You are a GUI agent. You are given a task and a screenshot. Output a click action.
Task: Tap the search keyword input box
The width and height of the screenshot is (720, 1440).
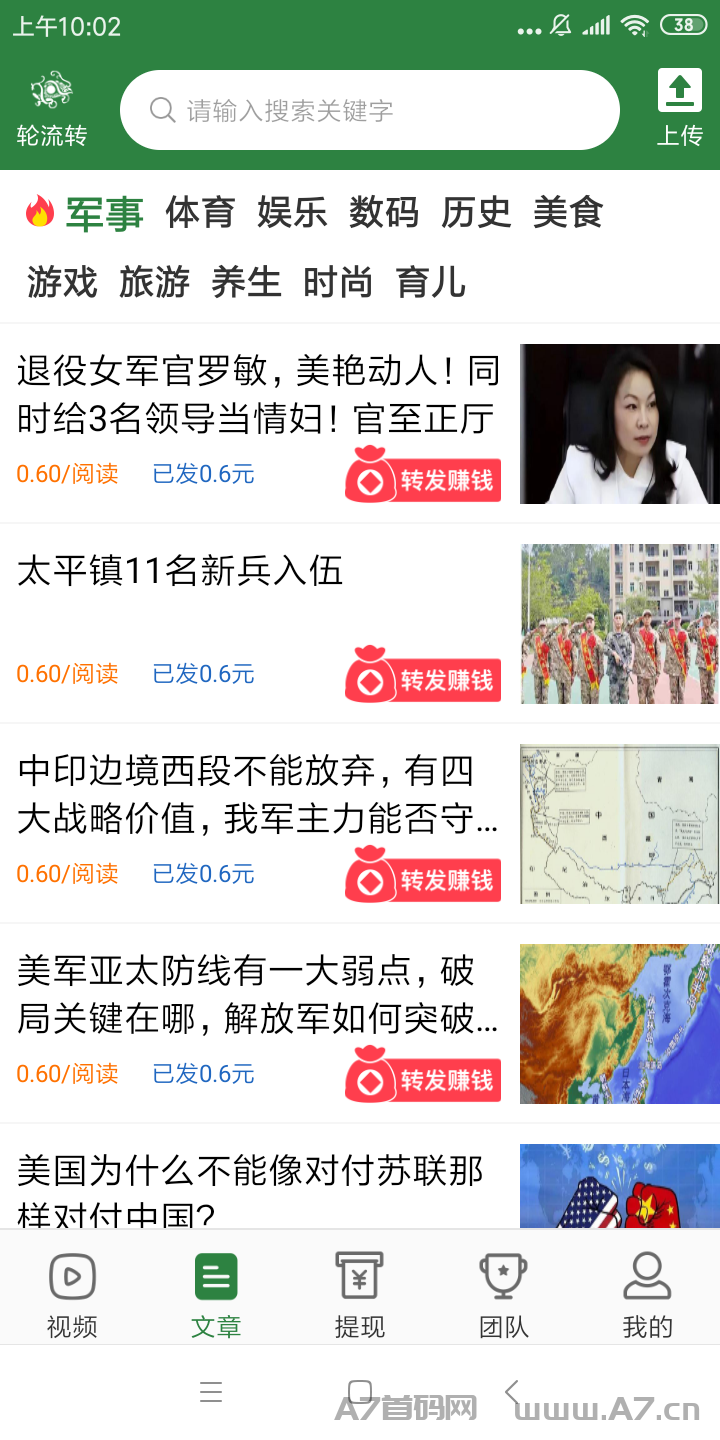(370, 110)
